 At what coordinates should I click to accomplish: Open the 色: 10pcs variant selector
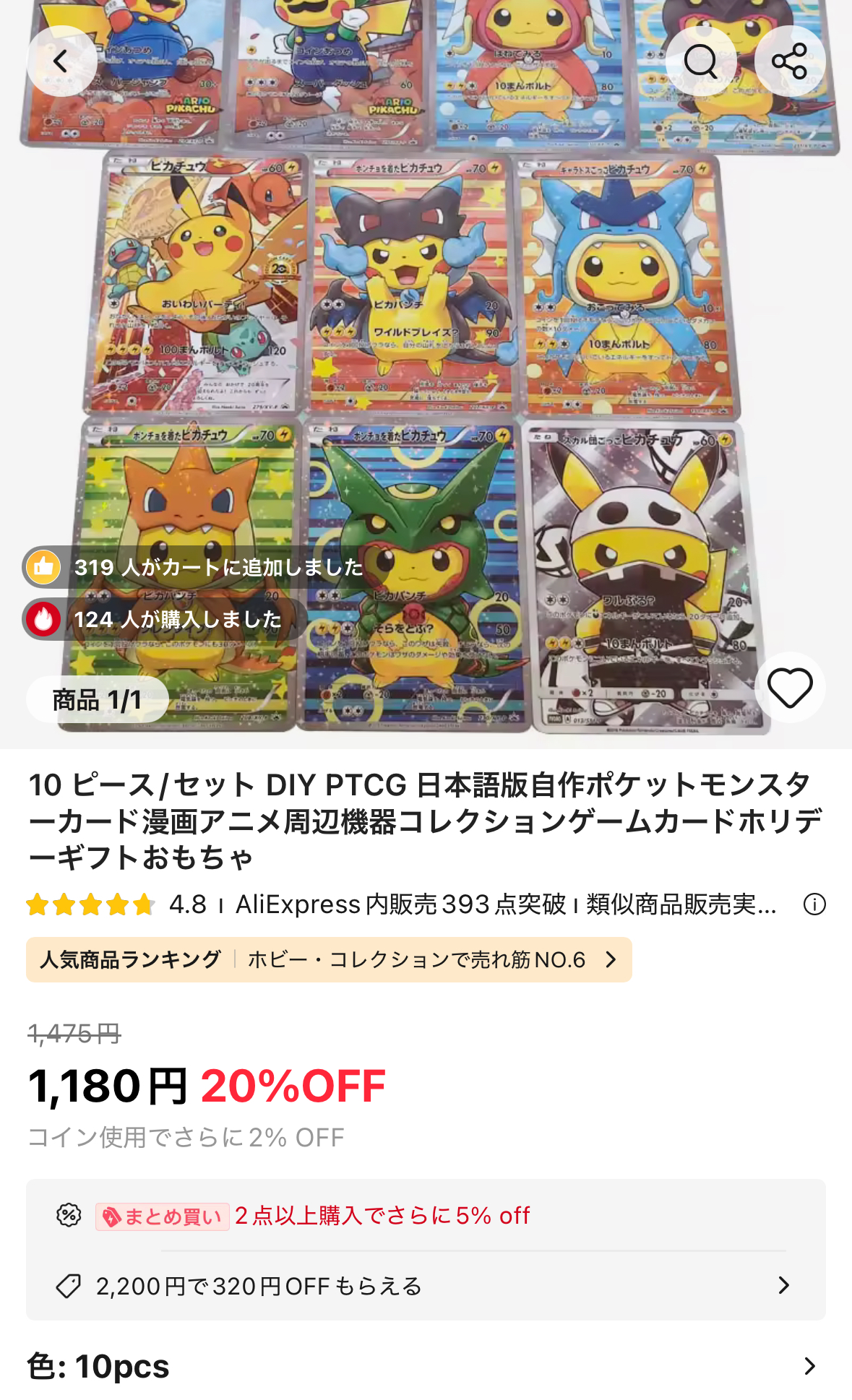[x=425, y=1366]
